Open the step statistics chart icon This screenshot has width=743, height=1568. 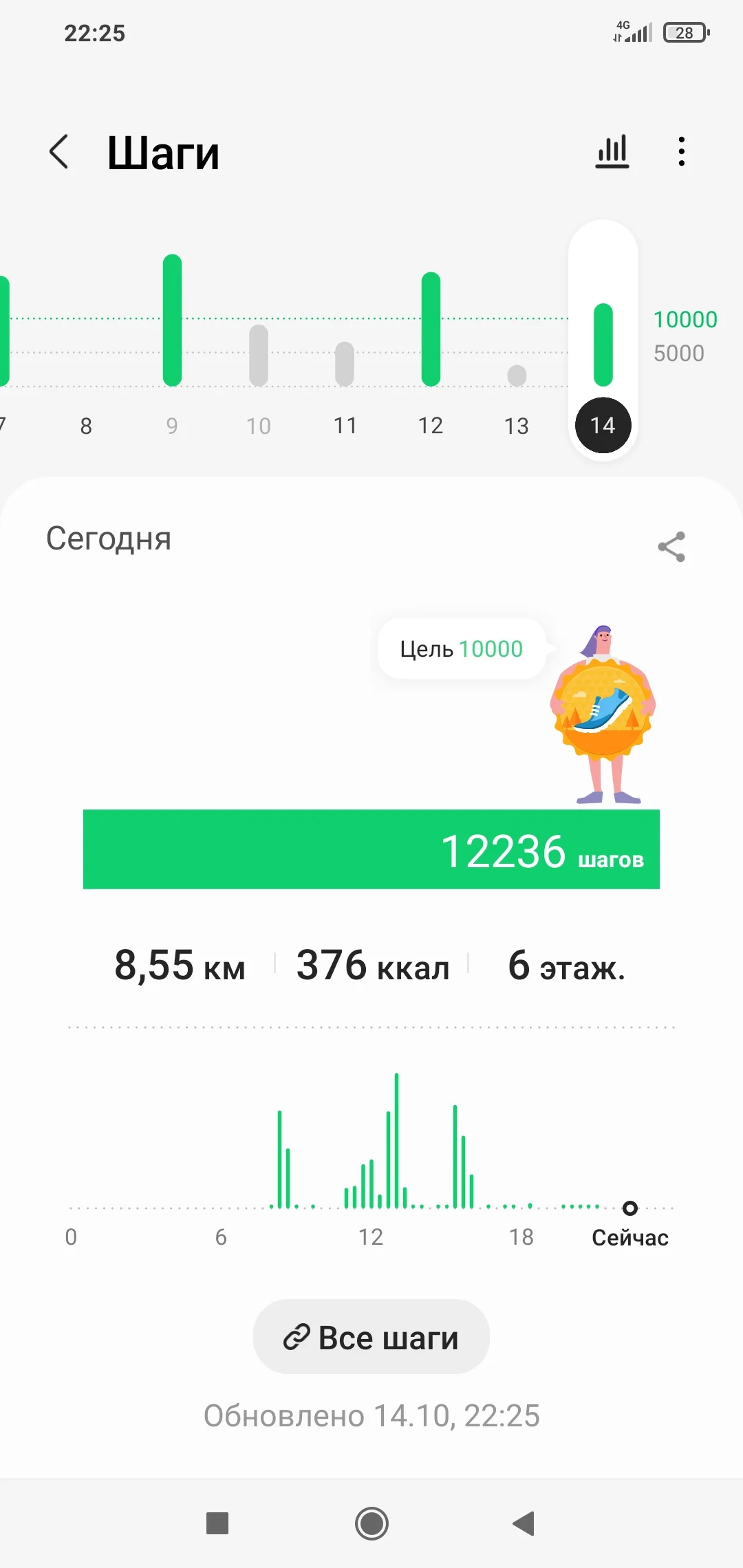click(612, 151)
